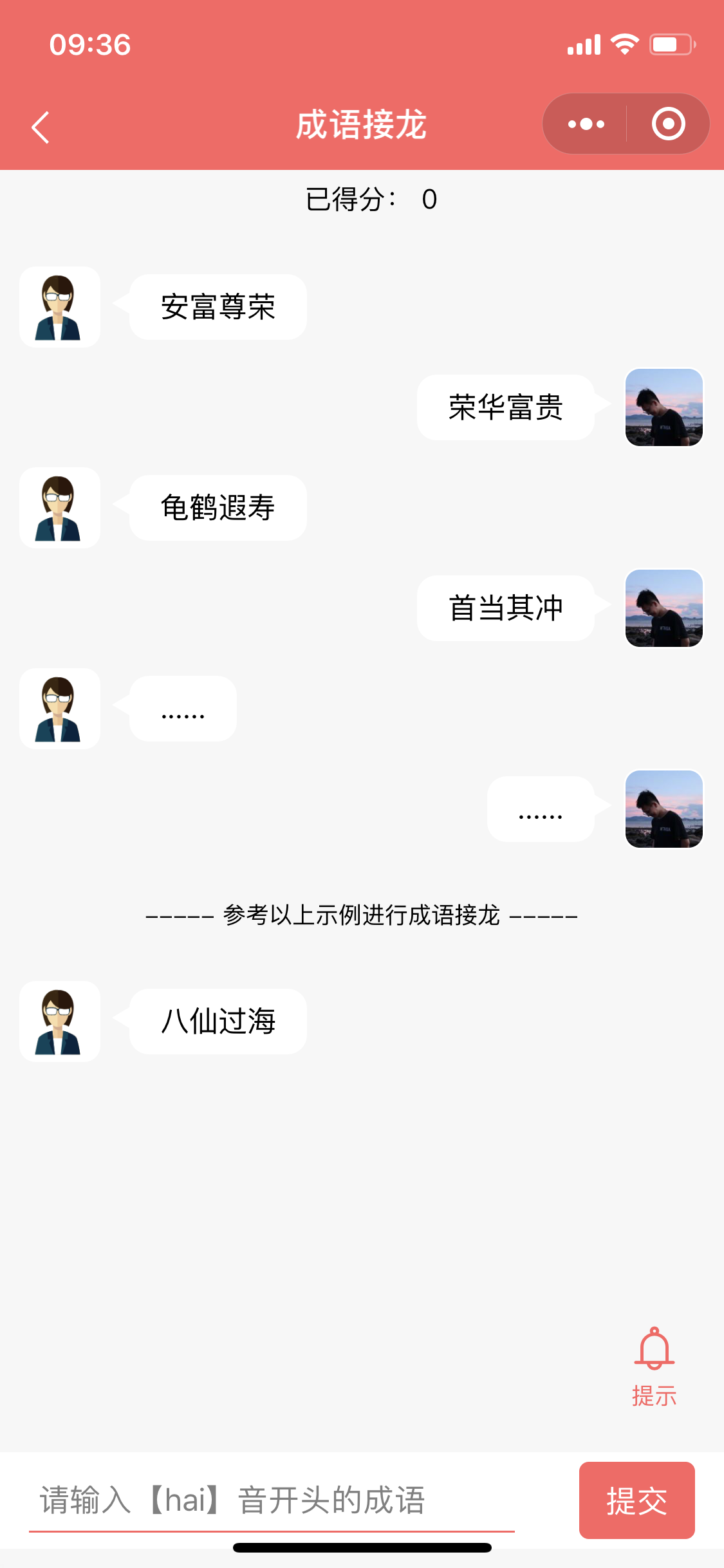Image resolution: width=724 pixels, height=1568 pixels.
Task: Focus the idiom input field
Action: 272,1500
